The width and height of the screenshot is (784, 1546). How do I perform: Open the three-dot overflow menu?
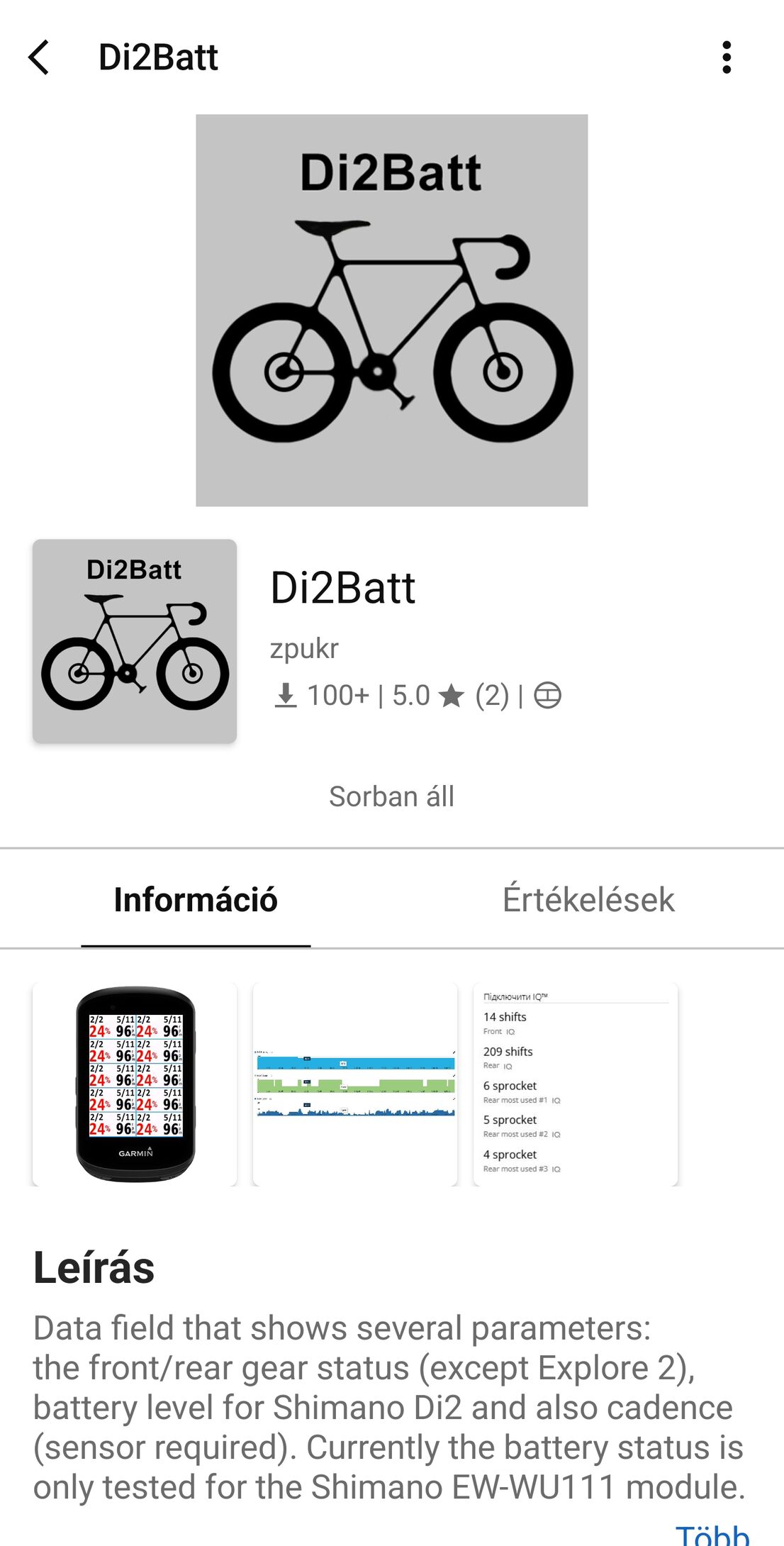click(x=726, y=57)
